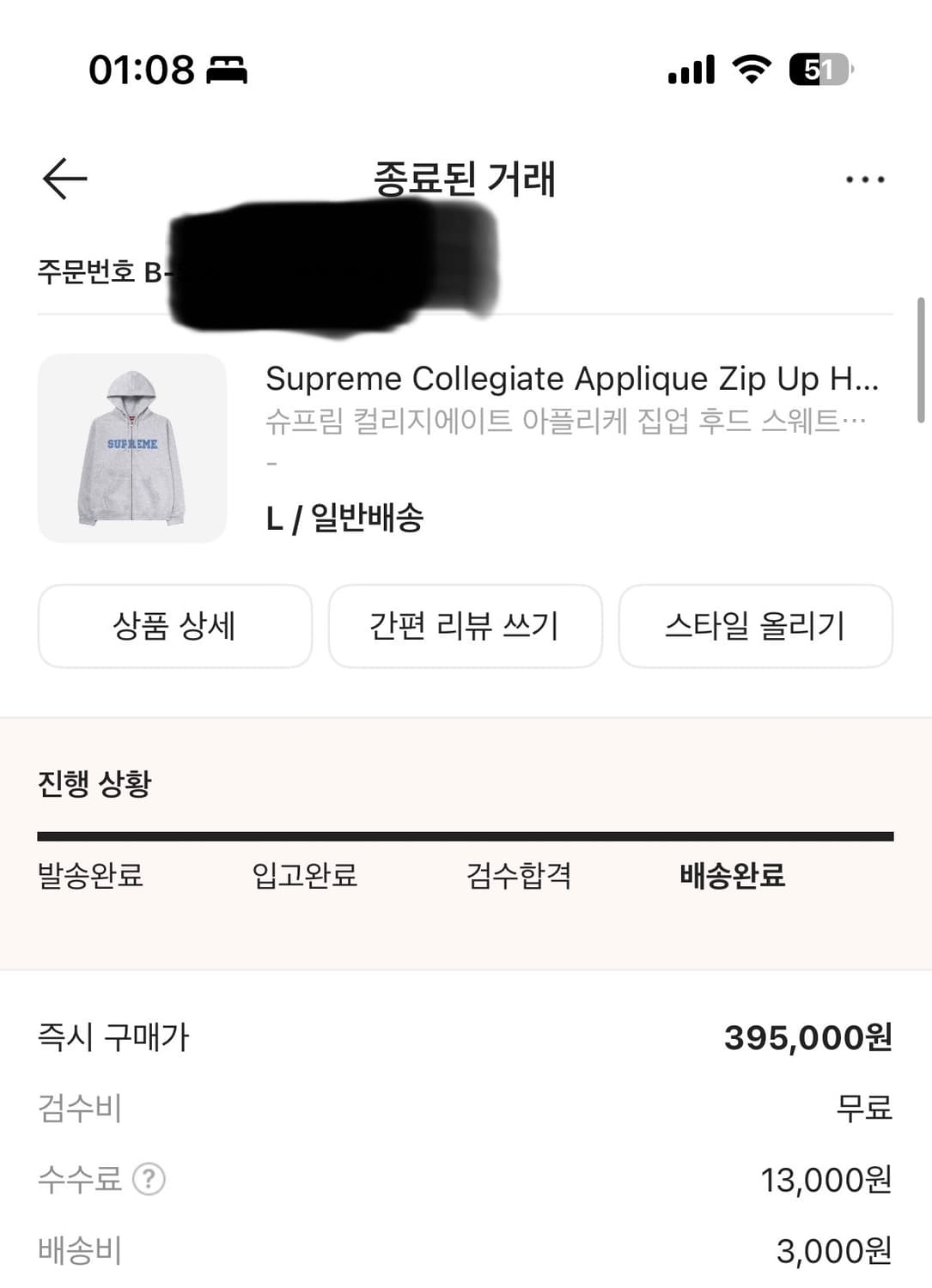Viewport: 932px width, 1288px height.
Task: Tap the Wi-Fi icon in the status bar
Action: click(747, 72)
